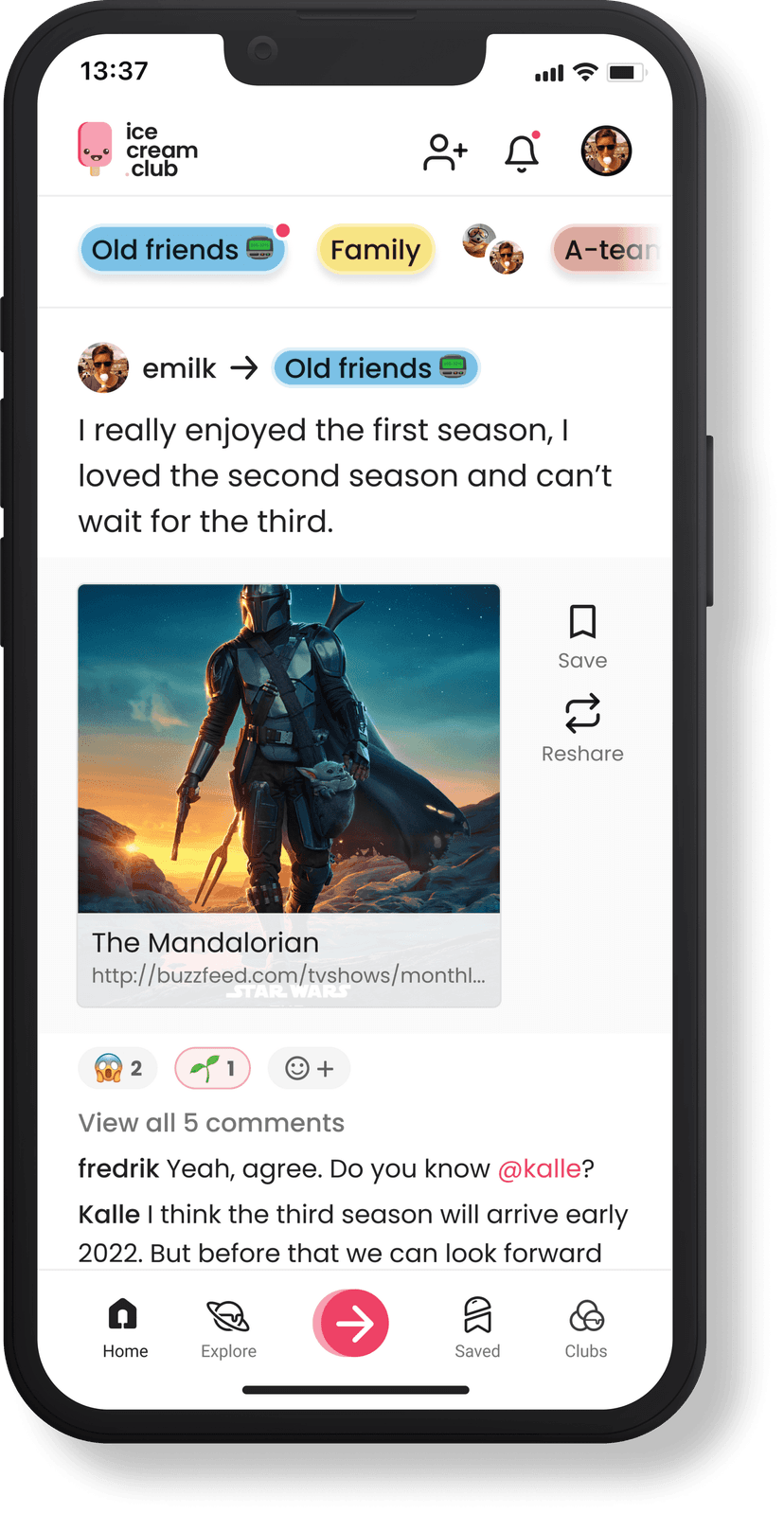Image resolution: width=784 pixels, height=1514 pixels.
Task: Select the A-team club chip
Action: (x=608, y=250)
